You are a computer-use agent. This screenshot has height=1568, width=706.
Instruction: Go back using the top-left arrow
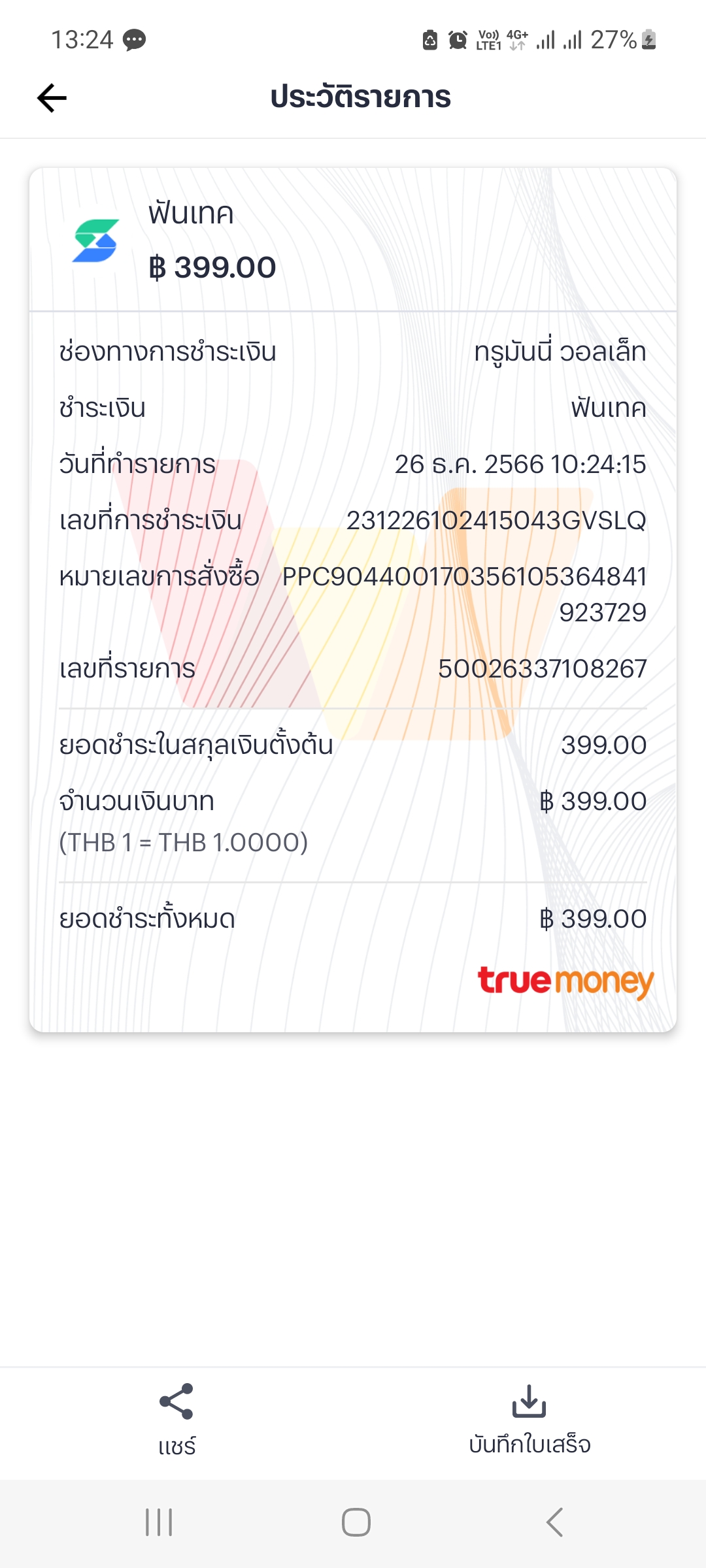pos(52,98)
